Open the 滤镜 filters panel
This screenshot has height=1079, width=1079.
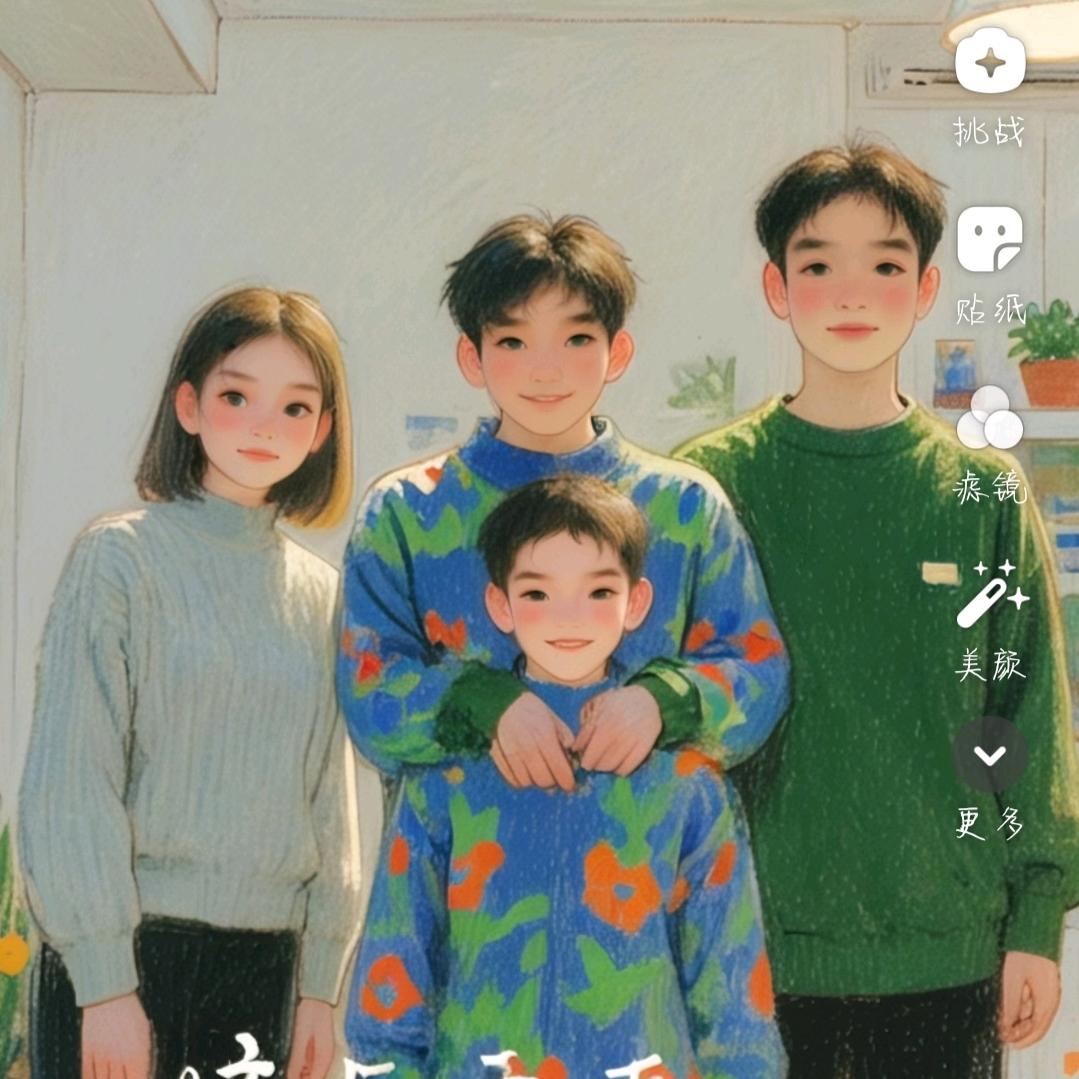click(990, 417)
